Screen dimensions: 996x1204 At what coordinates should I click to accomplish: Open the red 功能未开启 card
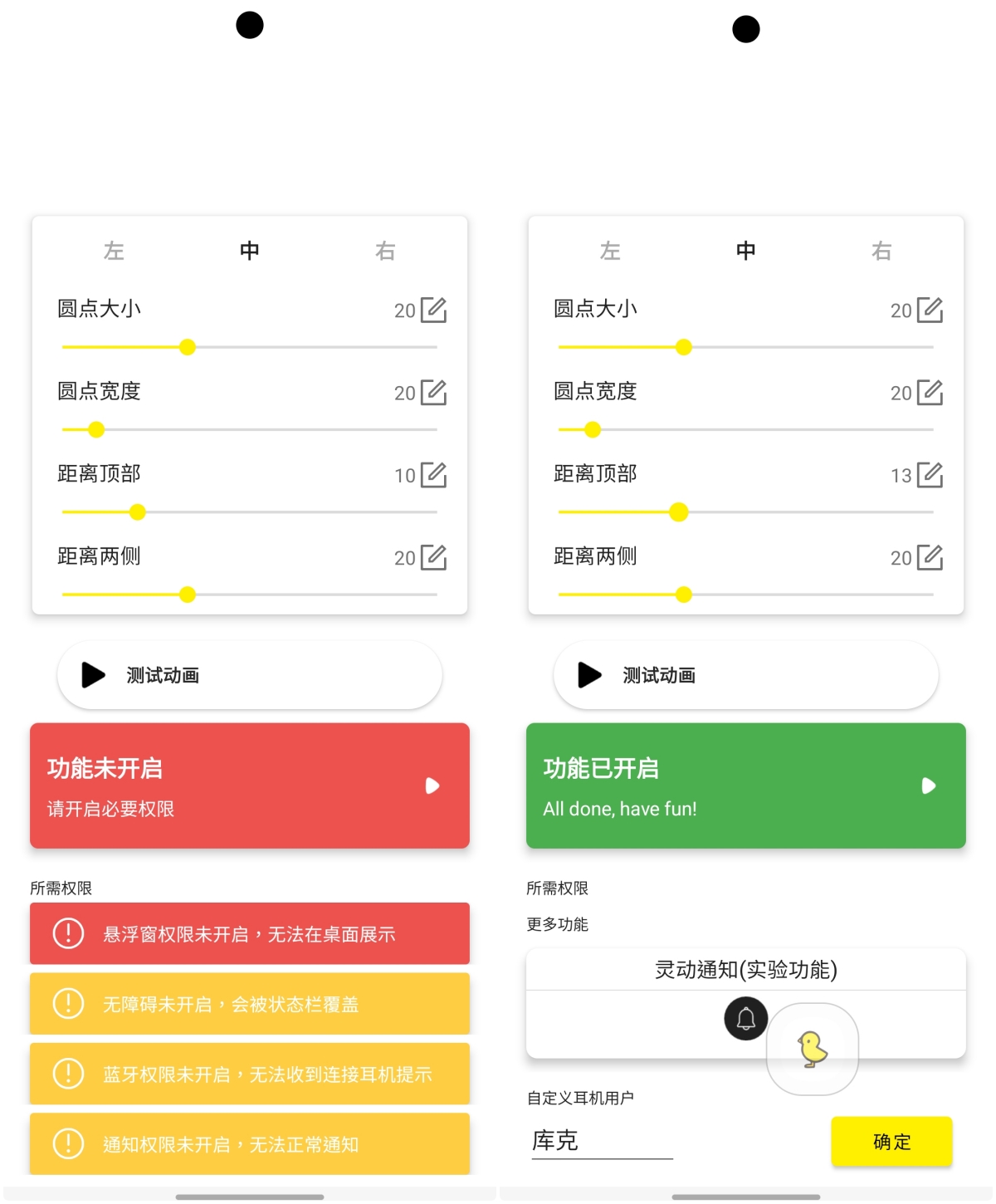tap(249, 786)
